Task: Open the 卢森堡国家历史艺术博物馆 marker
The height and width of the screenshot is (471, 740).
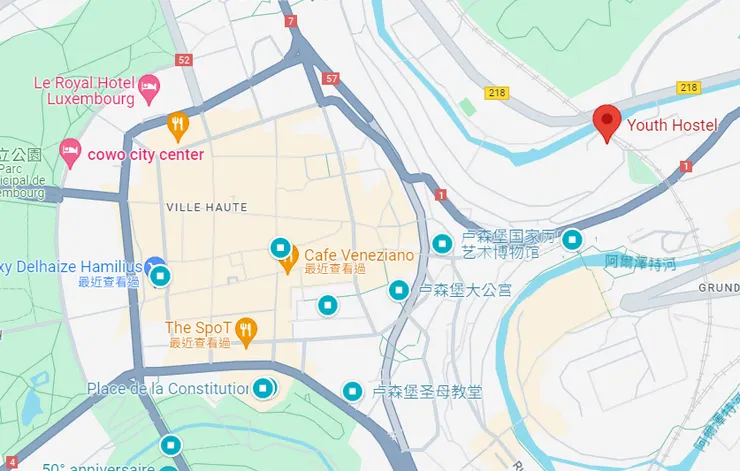Action: pos(442,243)
